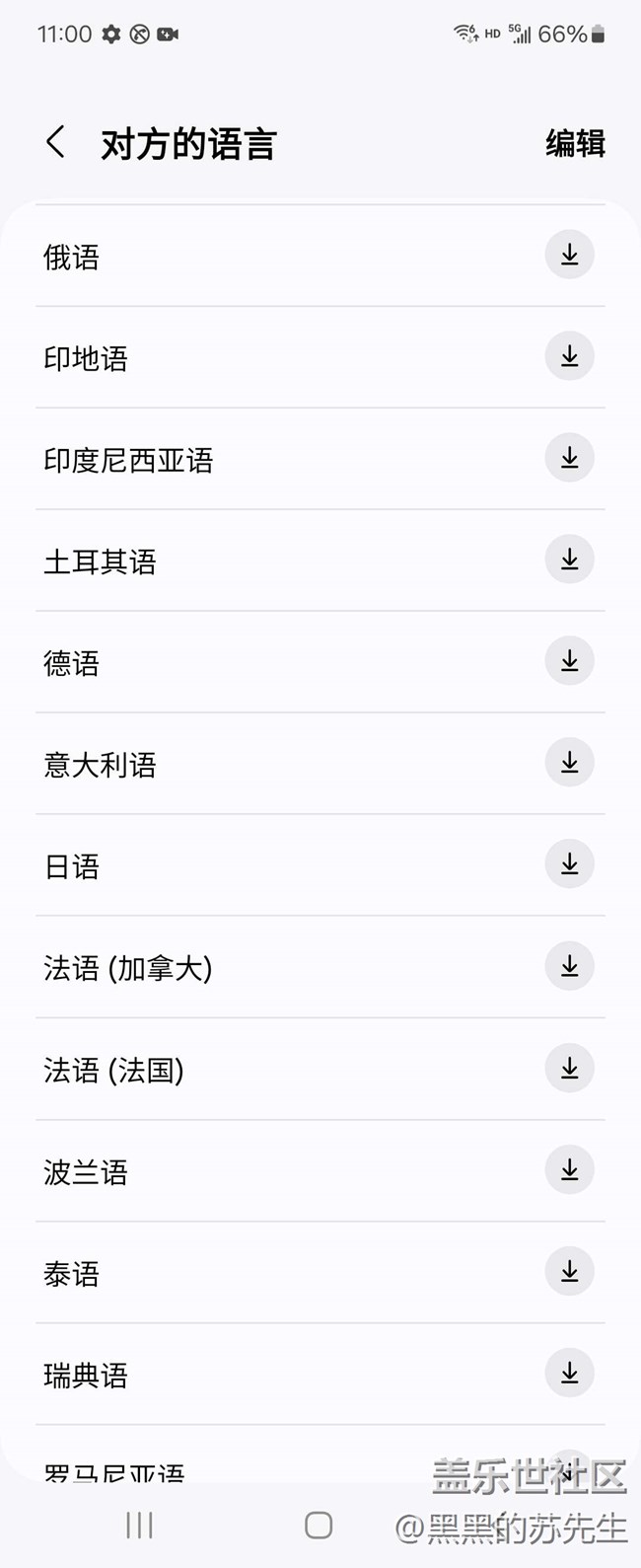Download the 印度尼西亚语 language pack
This screenshot has width=641, height=1568.
click(569, 459)
